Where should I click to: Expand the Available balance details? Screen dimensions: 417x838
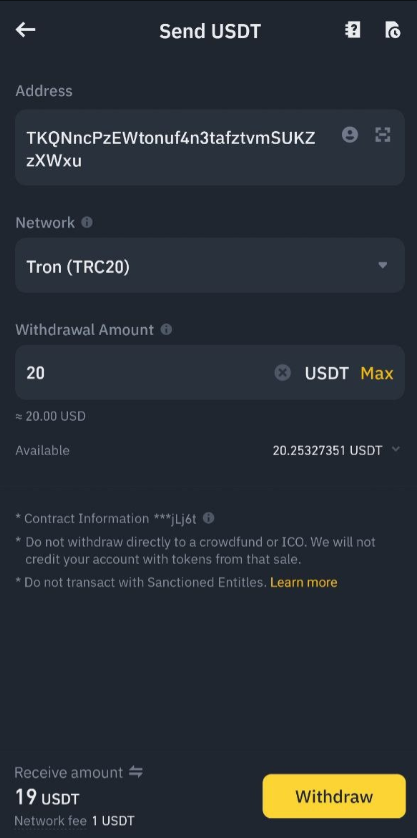[396, 450]
